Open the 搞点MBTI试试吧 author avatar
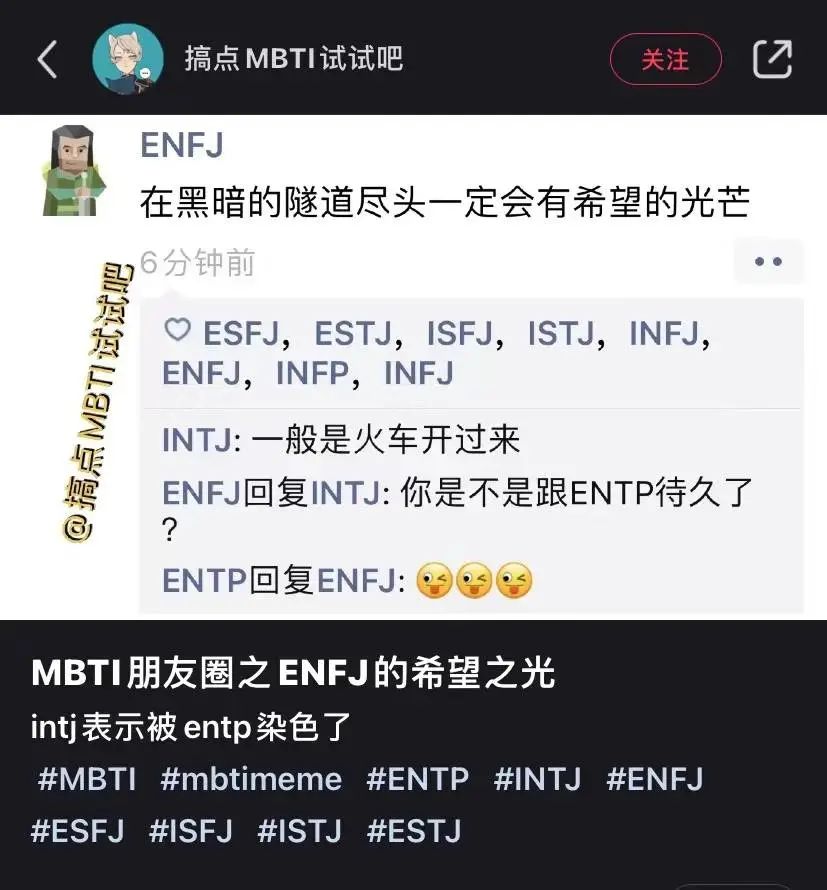827x890 pixels. pos(128,59)
